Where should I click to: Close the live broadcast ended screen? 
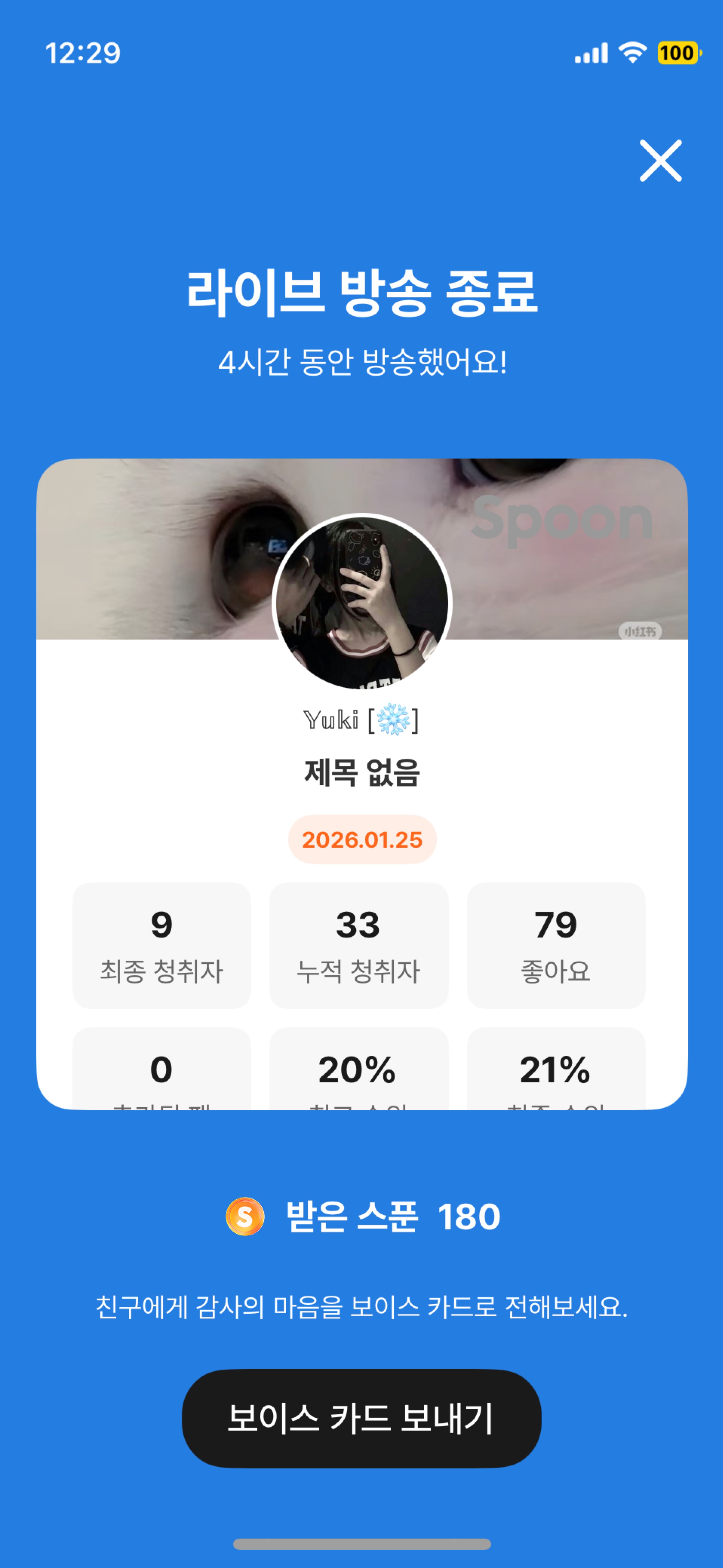[x=660, y=161]
